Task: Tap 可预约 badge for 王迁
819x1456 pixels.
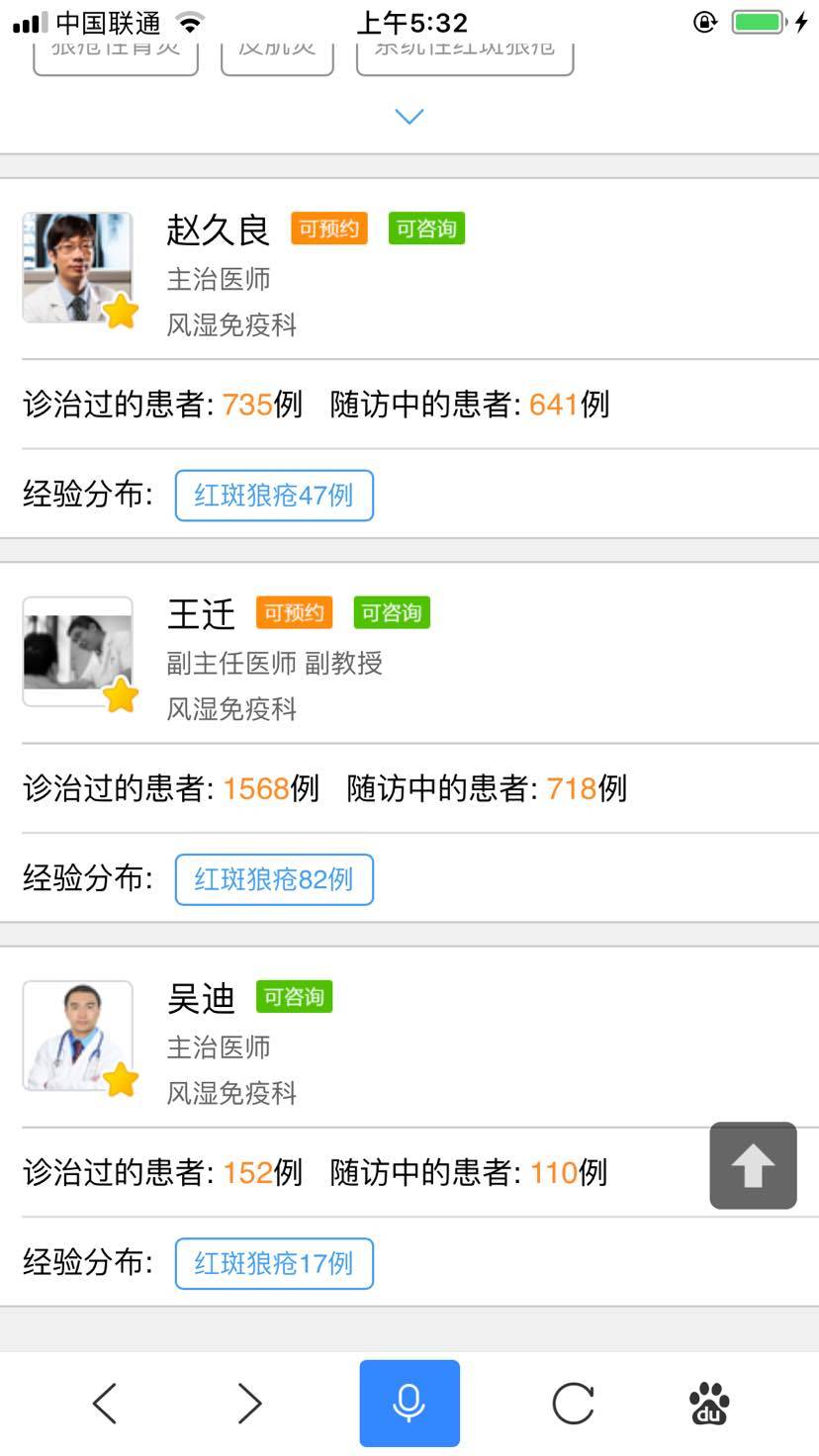Action: pos(294,612)
